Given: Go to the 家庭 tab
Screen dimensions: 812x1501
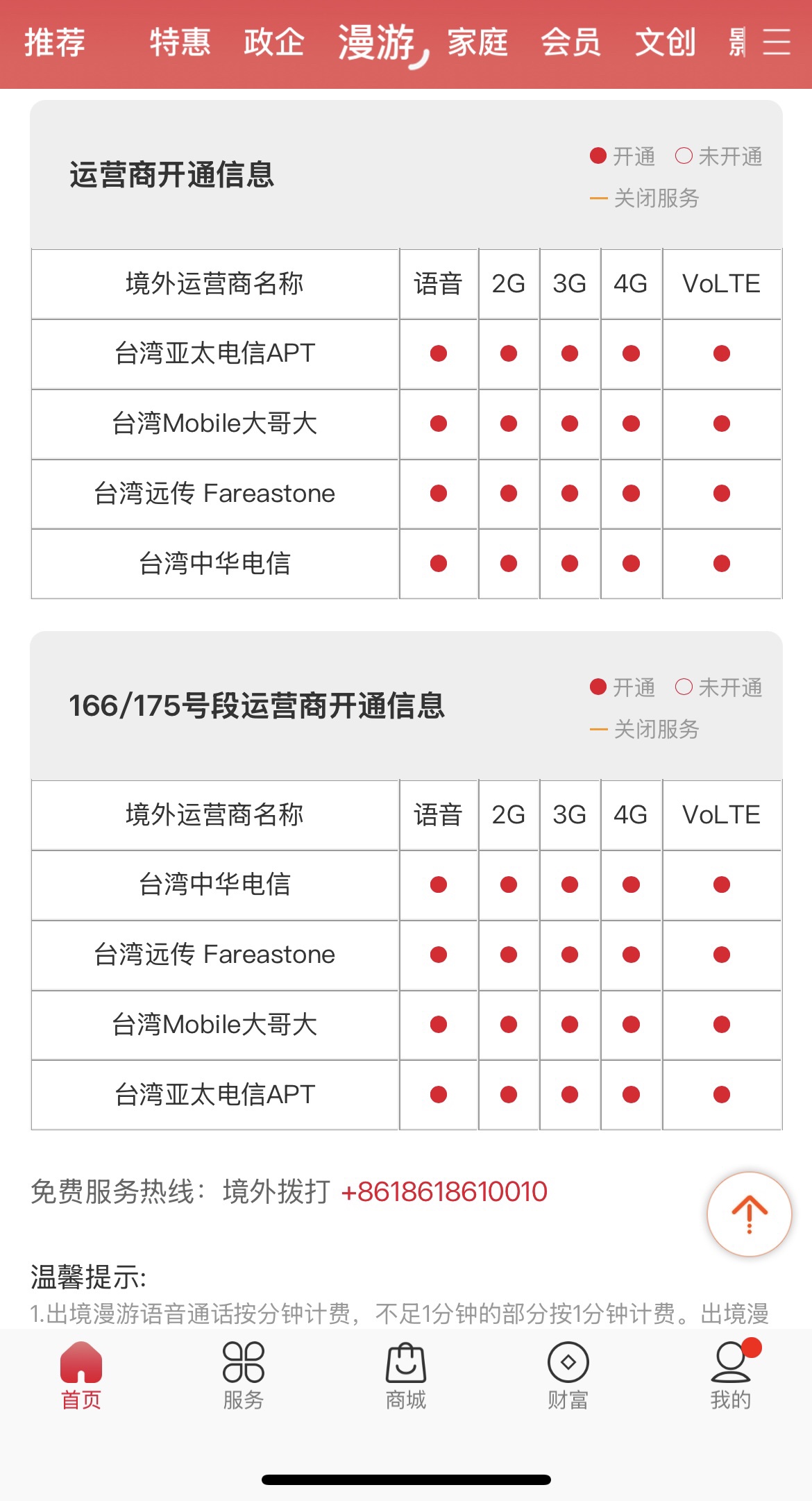Looking at the screenshot, I should tap(477, 42).
